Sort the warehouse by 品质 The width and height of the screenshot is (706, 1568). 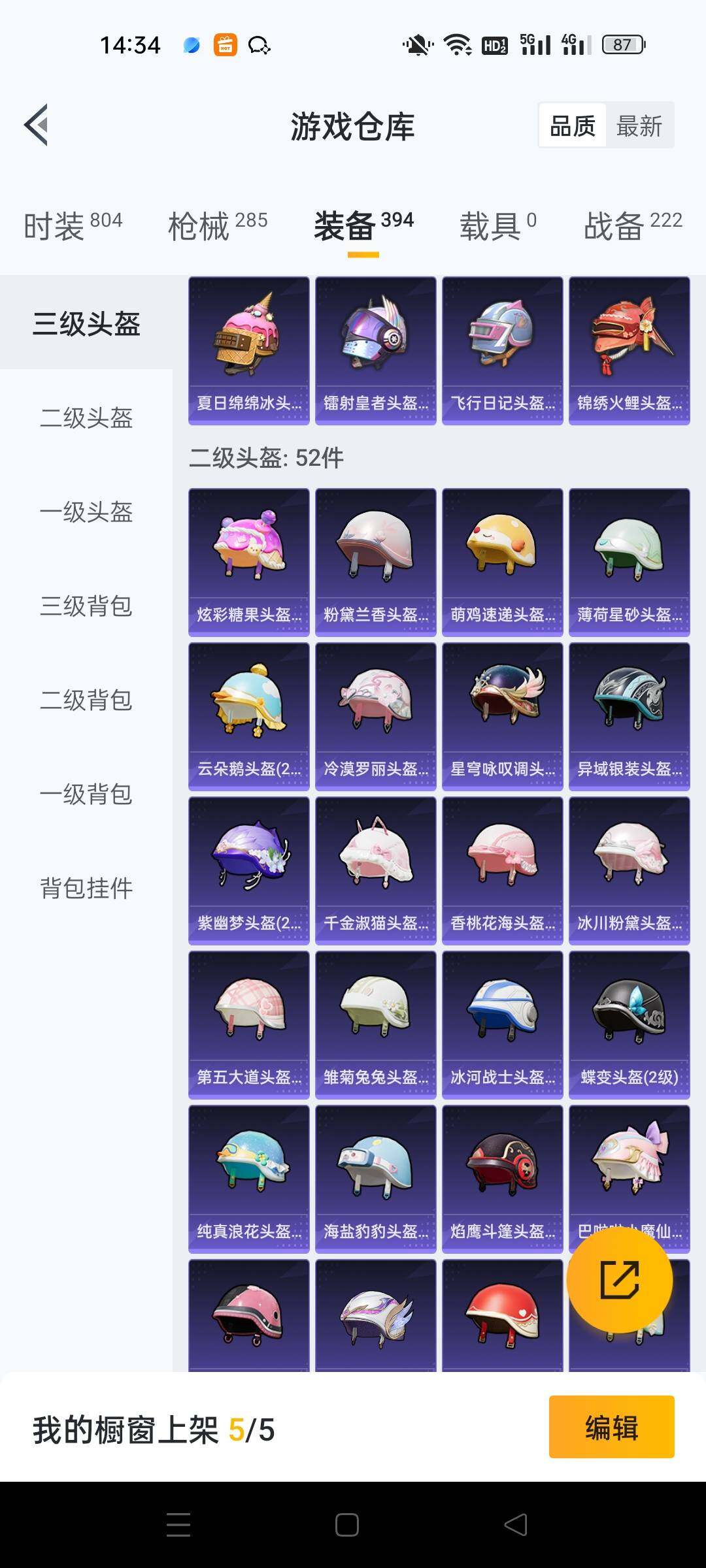tap(573, 125)
